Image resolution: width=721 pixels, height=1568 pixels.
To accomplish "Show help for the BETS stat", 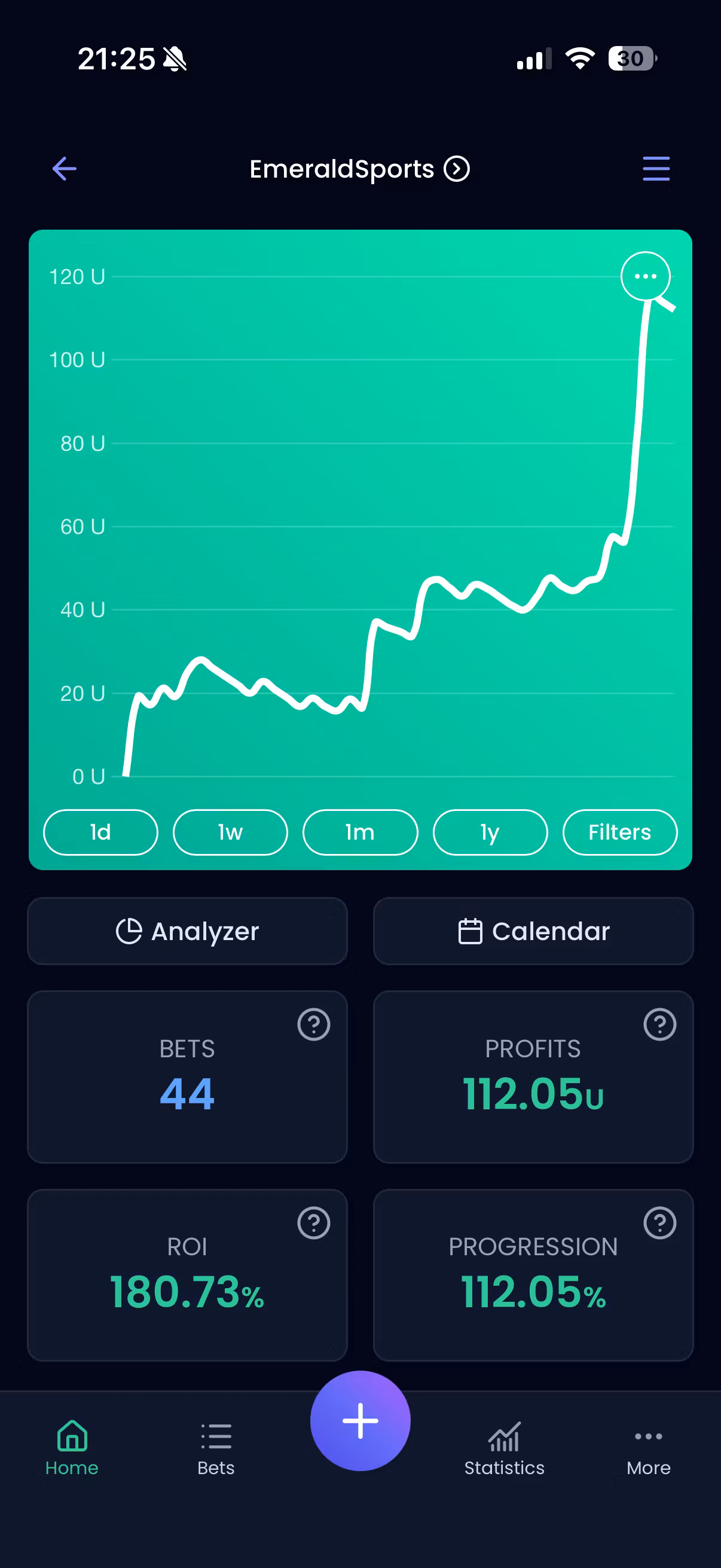I will (x=313, y=1024).
